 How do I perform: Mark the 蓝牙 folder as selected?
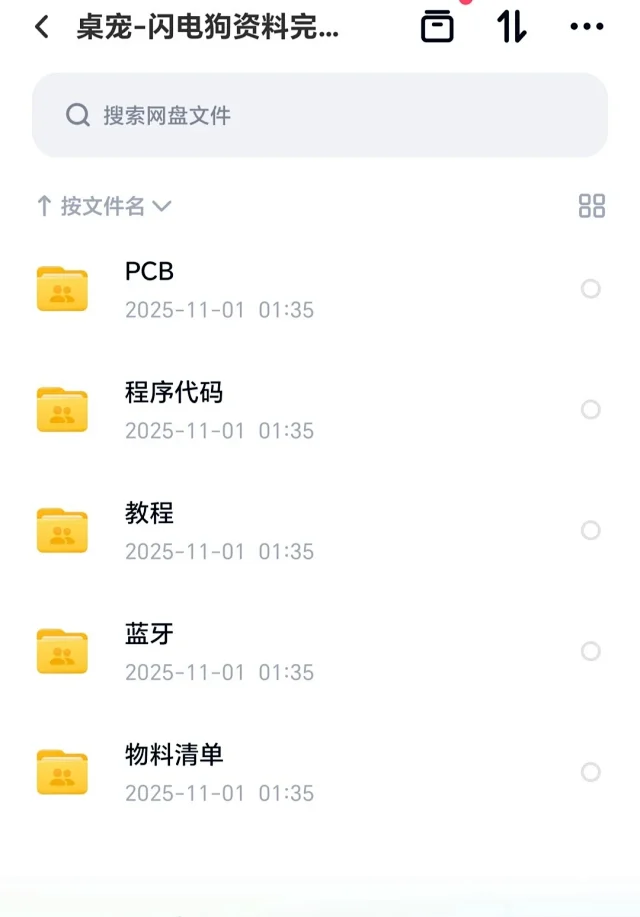(591, 652)
